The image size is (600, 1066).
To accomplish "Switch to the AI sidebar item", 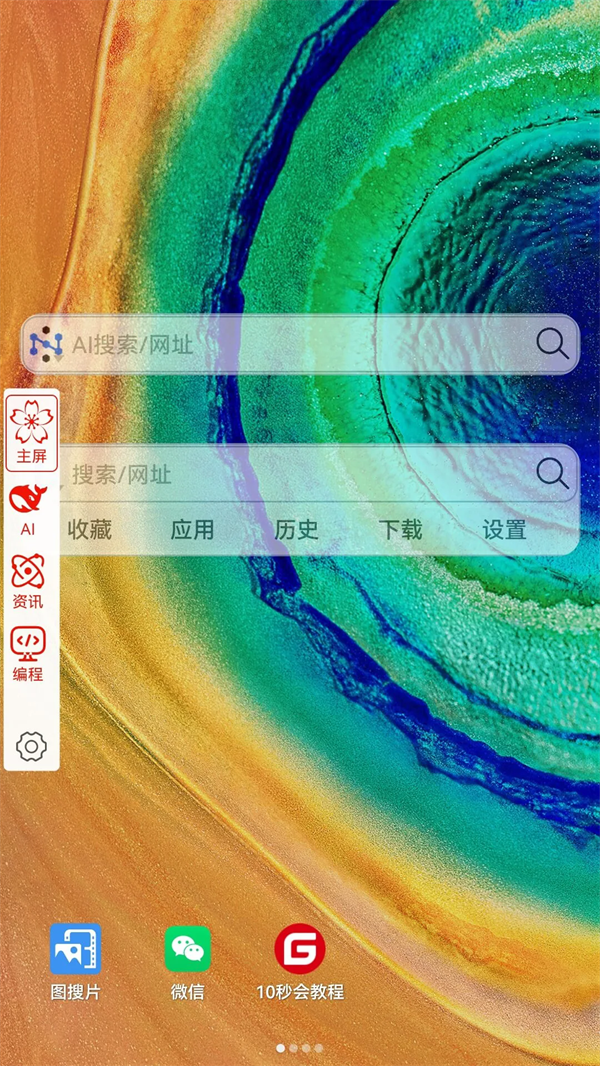I will (28, 508).
